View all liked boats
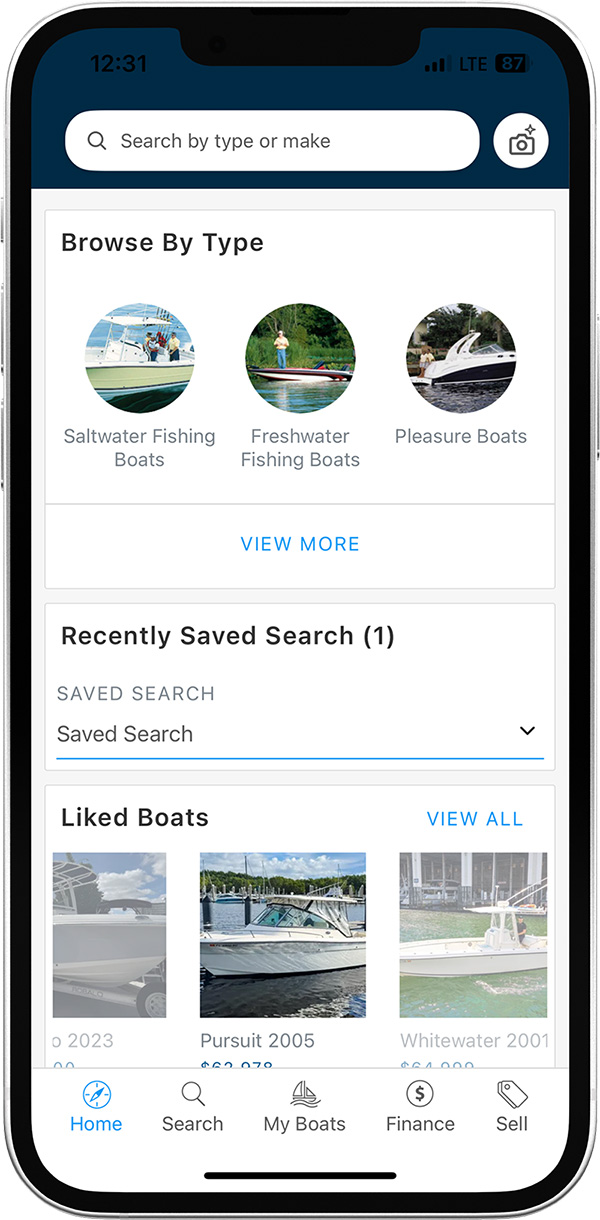Viewport: 600px width, 1220px height. (x=474, y=819)
